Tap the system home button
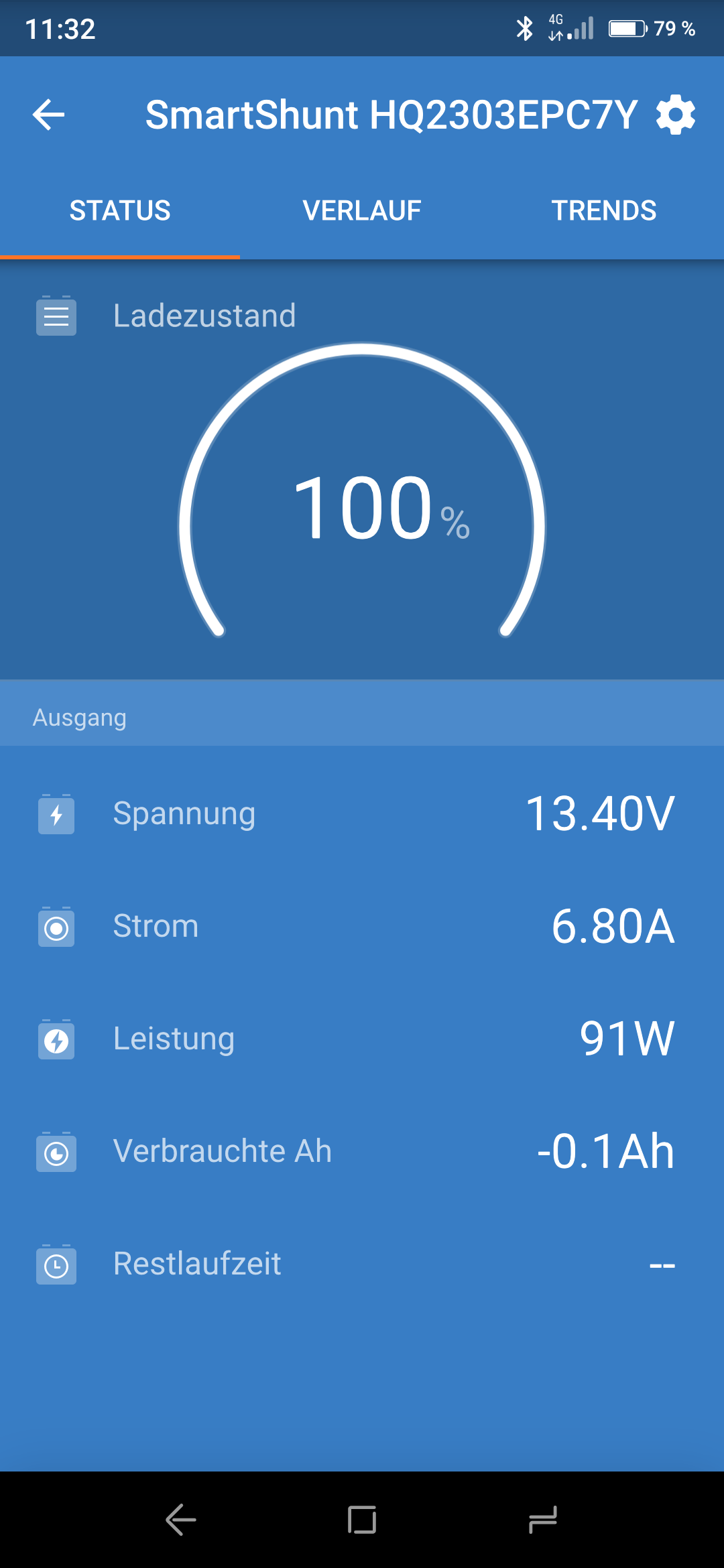 coord(362,1520)
